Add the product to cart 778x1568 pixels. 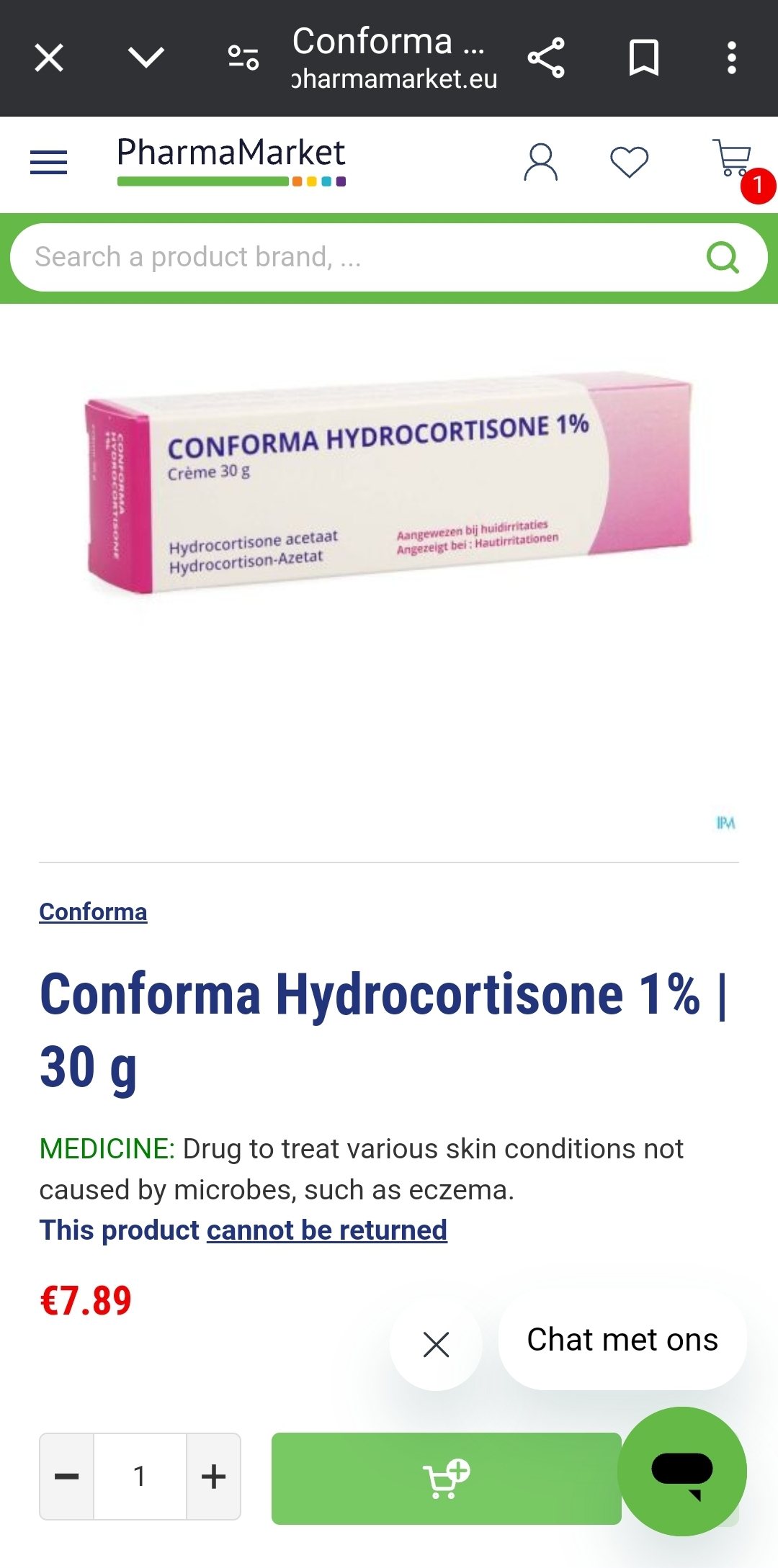click(x=446, y=1478)
